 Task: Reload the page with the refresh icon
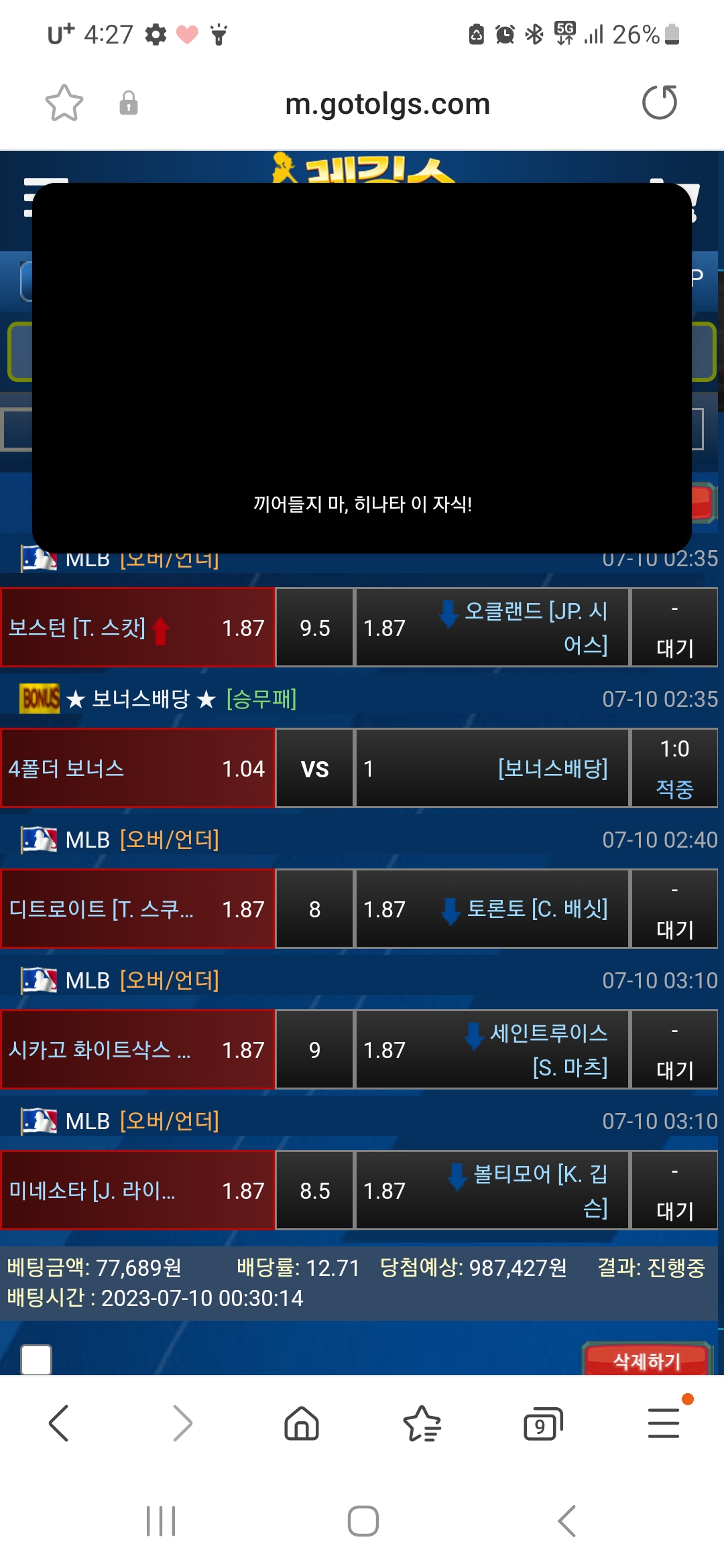pos(660,103)
